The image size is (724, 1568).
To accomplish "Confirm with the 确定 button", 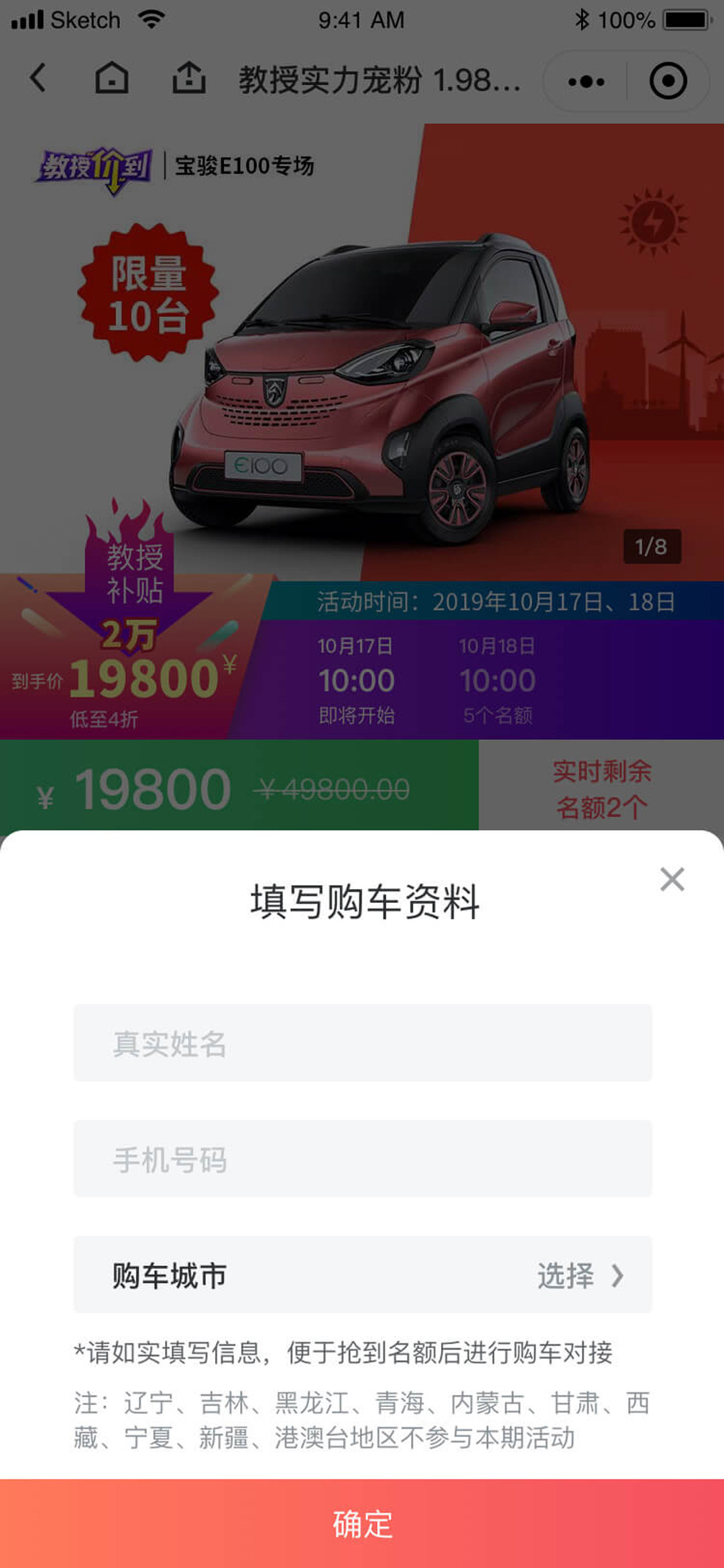I will coord(362,1524).
